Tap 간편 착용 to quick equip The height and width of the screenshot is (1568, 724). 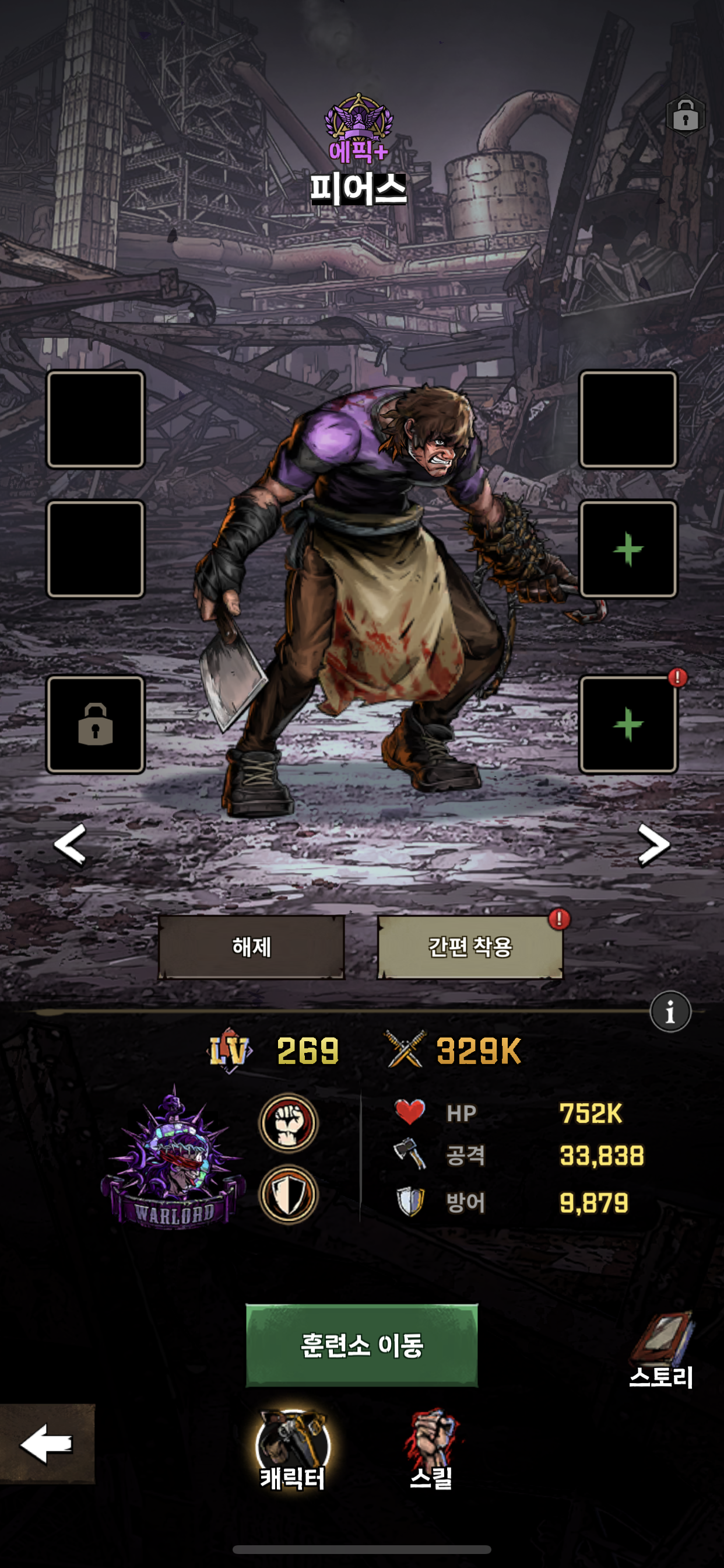pyautogui.click(x=470, y=947)
